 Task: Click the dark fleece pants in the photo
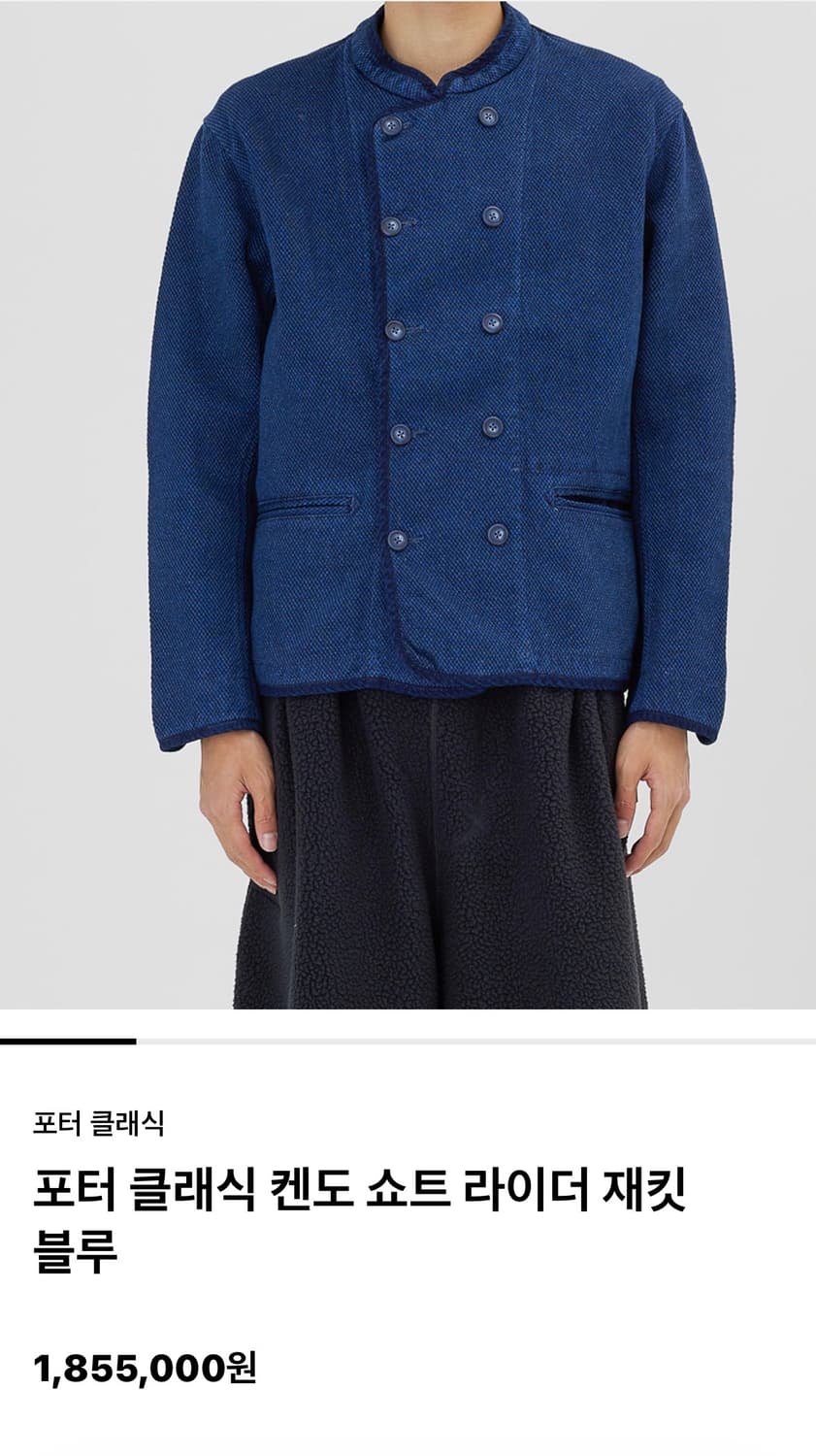tap(437, 874)
